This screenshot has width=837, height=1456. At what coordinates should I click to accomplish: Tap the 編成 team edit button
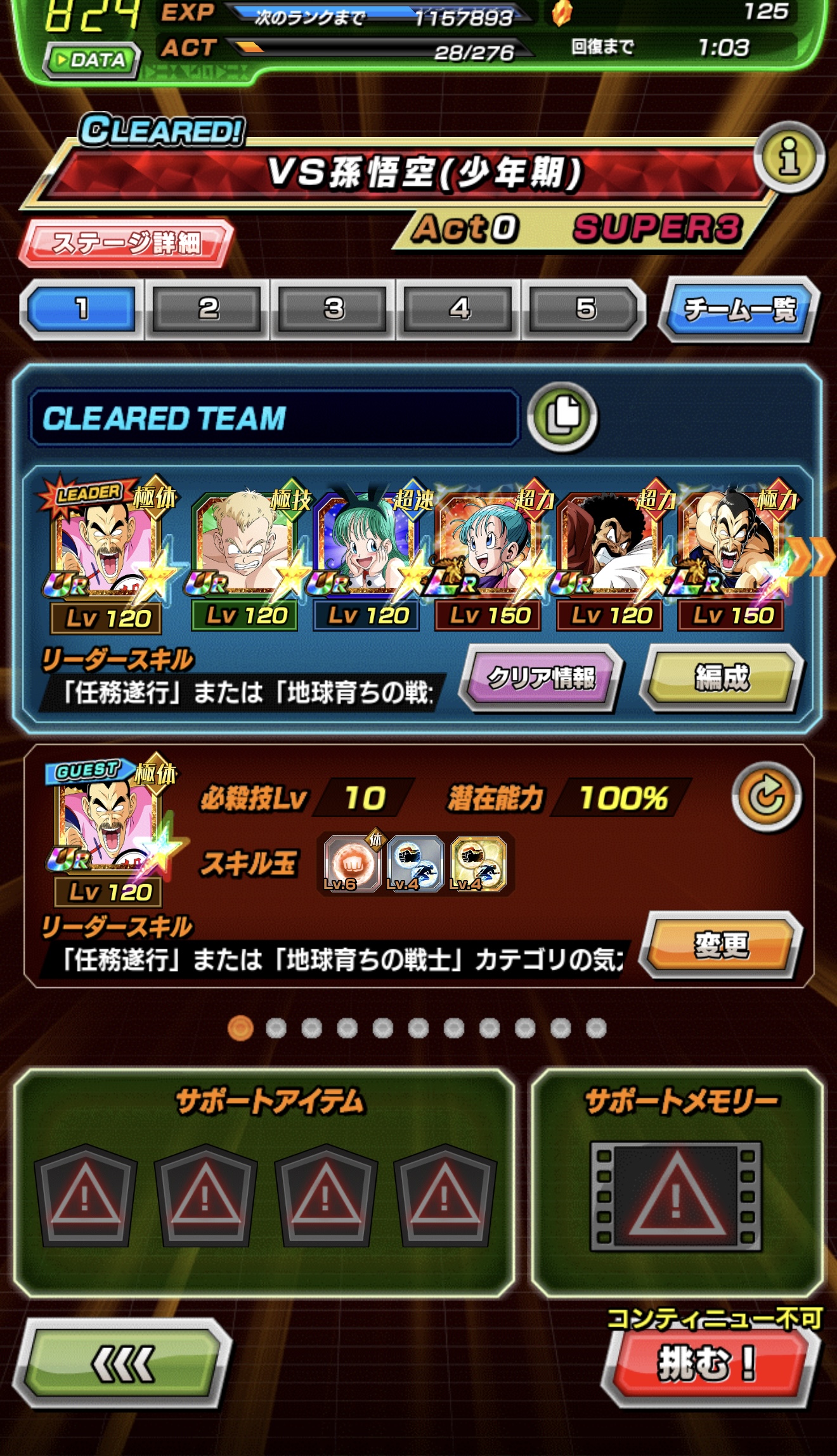click(x=722, y=678)
